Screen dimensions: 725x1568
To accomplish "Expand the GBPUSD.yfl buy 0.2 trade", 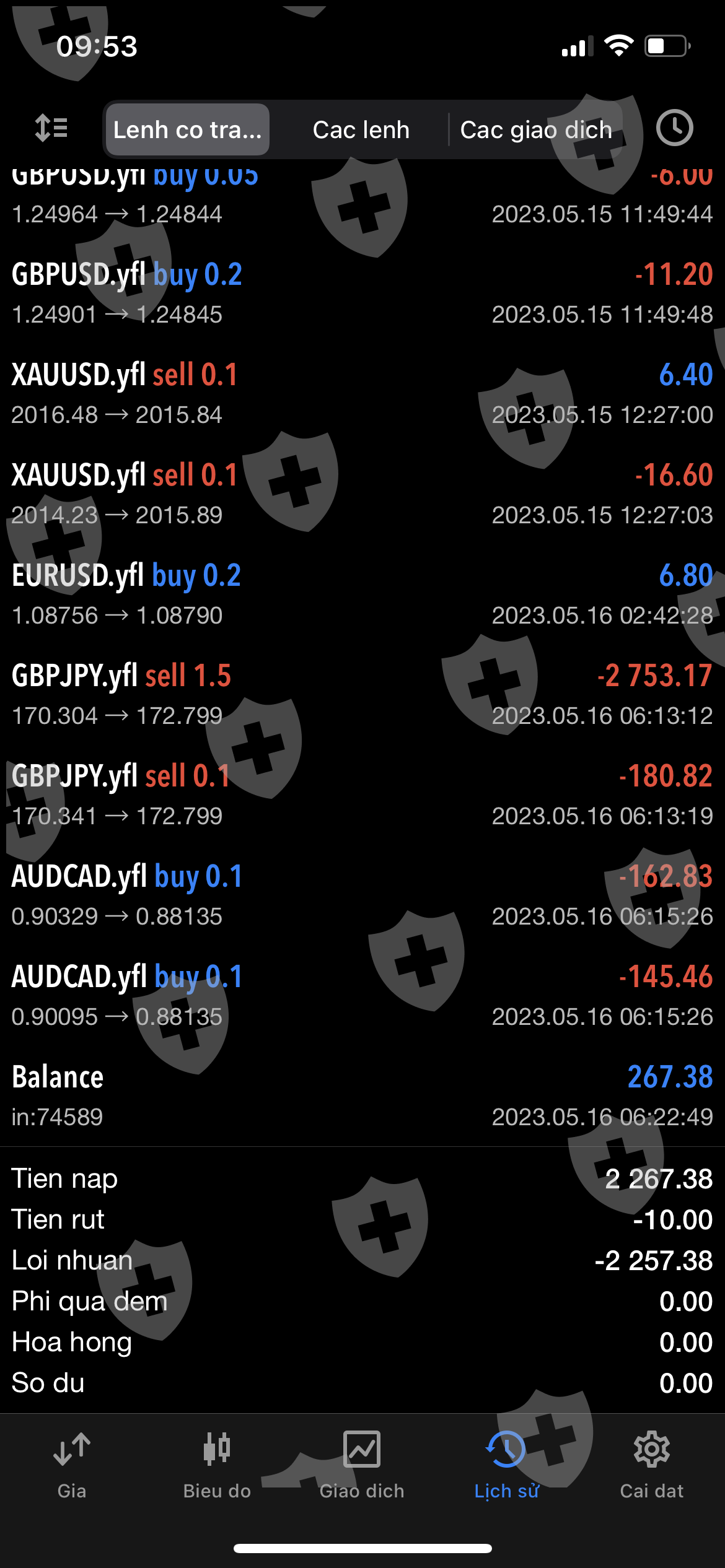I will click(362, 294).
